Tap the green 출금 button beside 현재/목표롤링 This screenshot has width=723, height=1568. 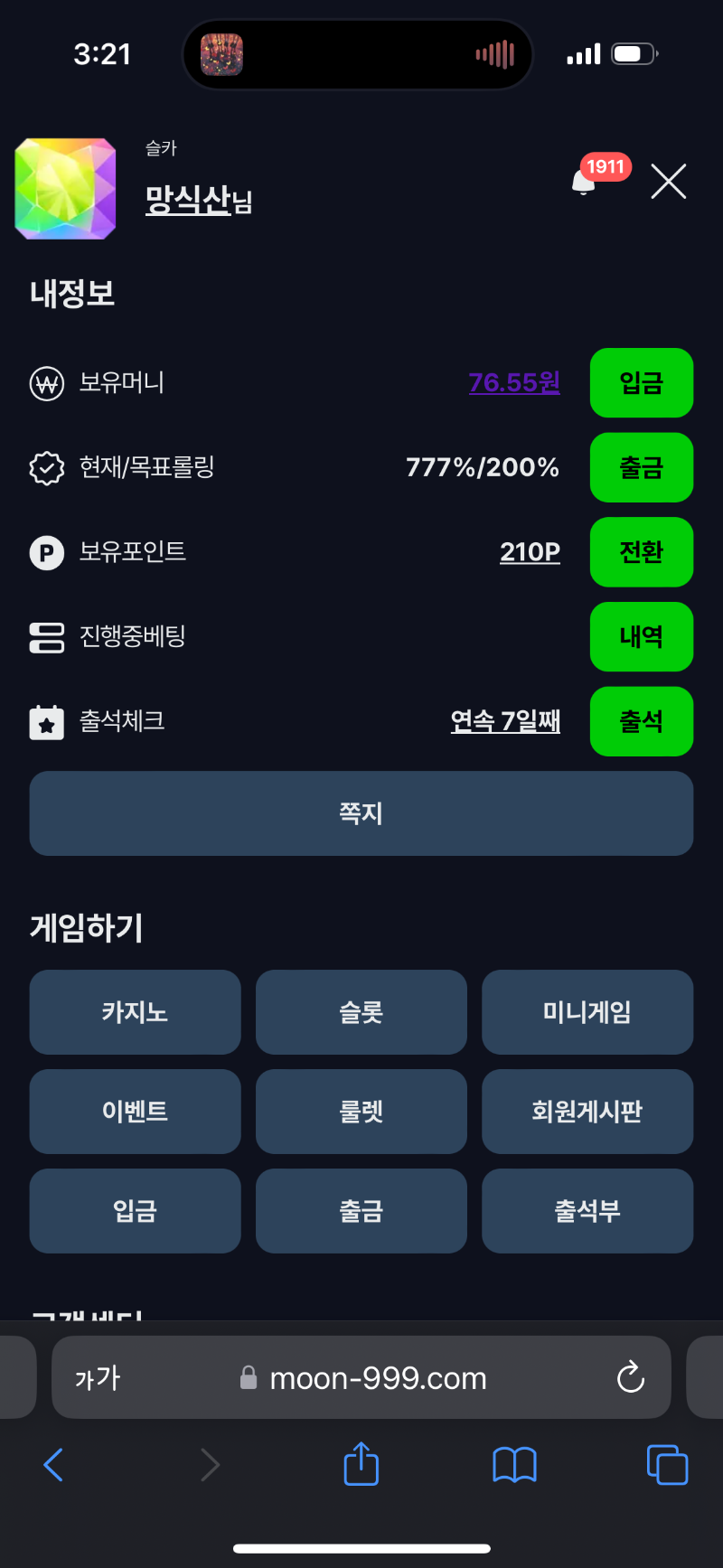pos(641,467)
